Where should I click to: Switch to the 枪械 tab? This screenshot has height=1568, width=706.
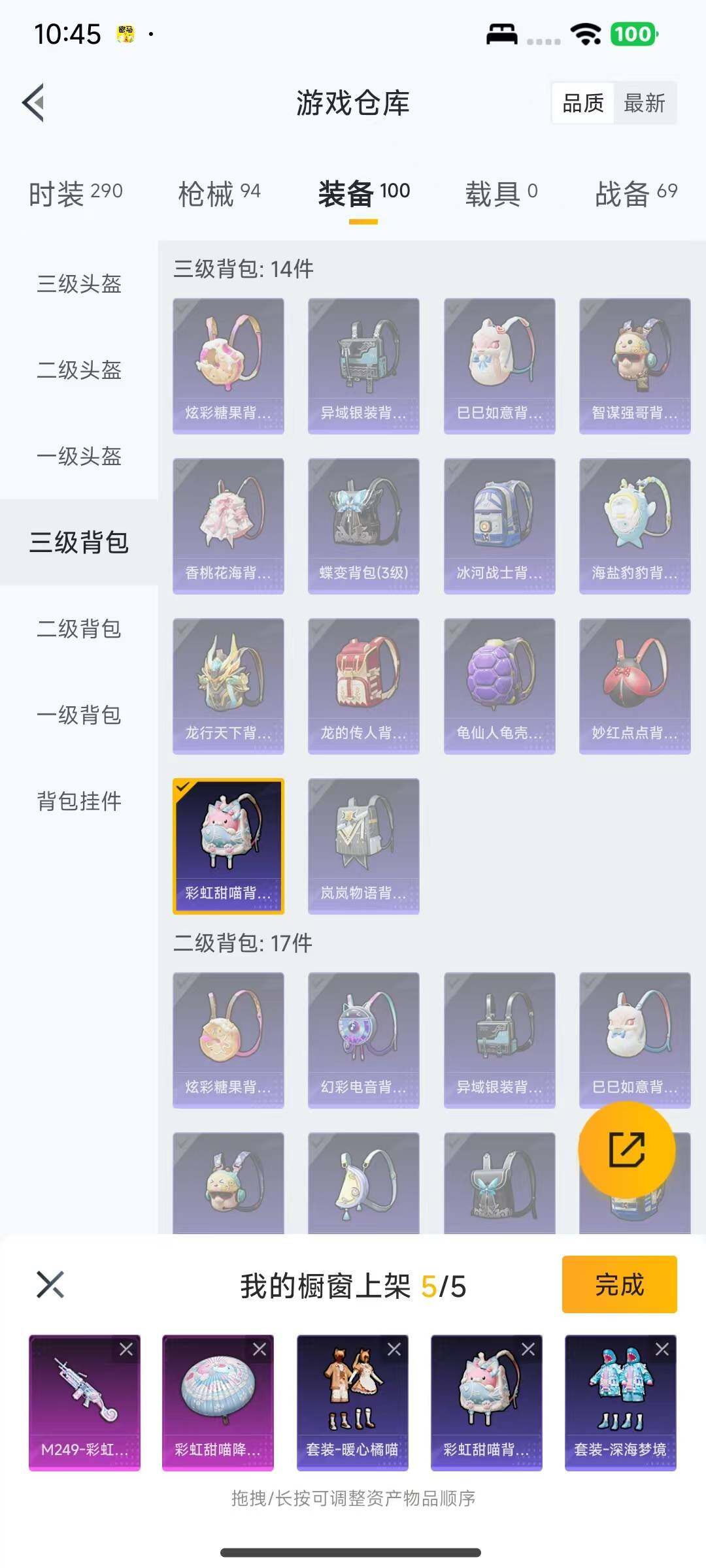click(x=219, y=193)
